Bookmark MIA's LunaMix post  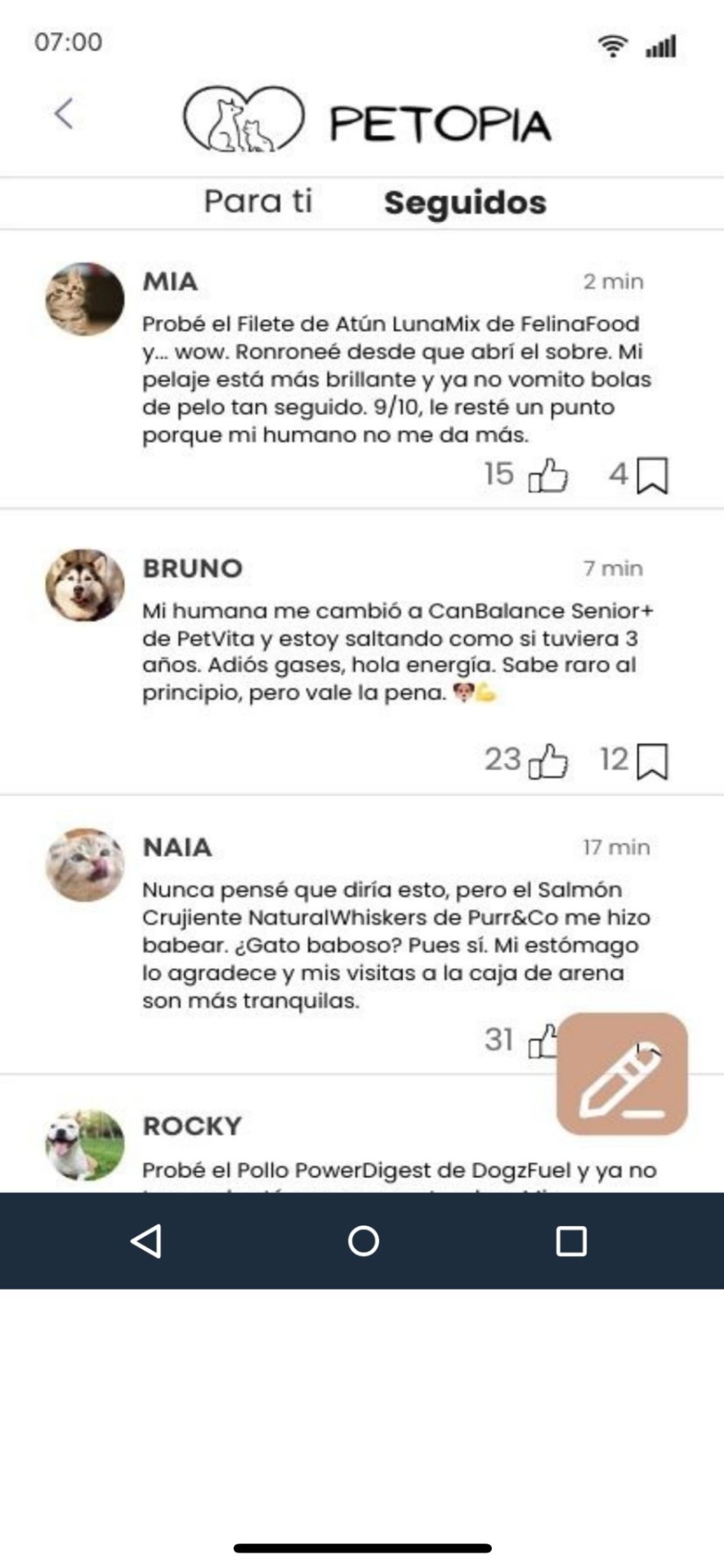652,475
